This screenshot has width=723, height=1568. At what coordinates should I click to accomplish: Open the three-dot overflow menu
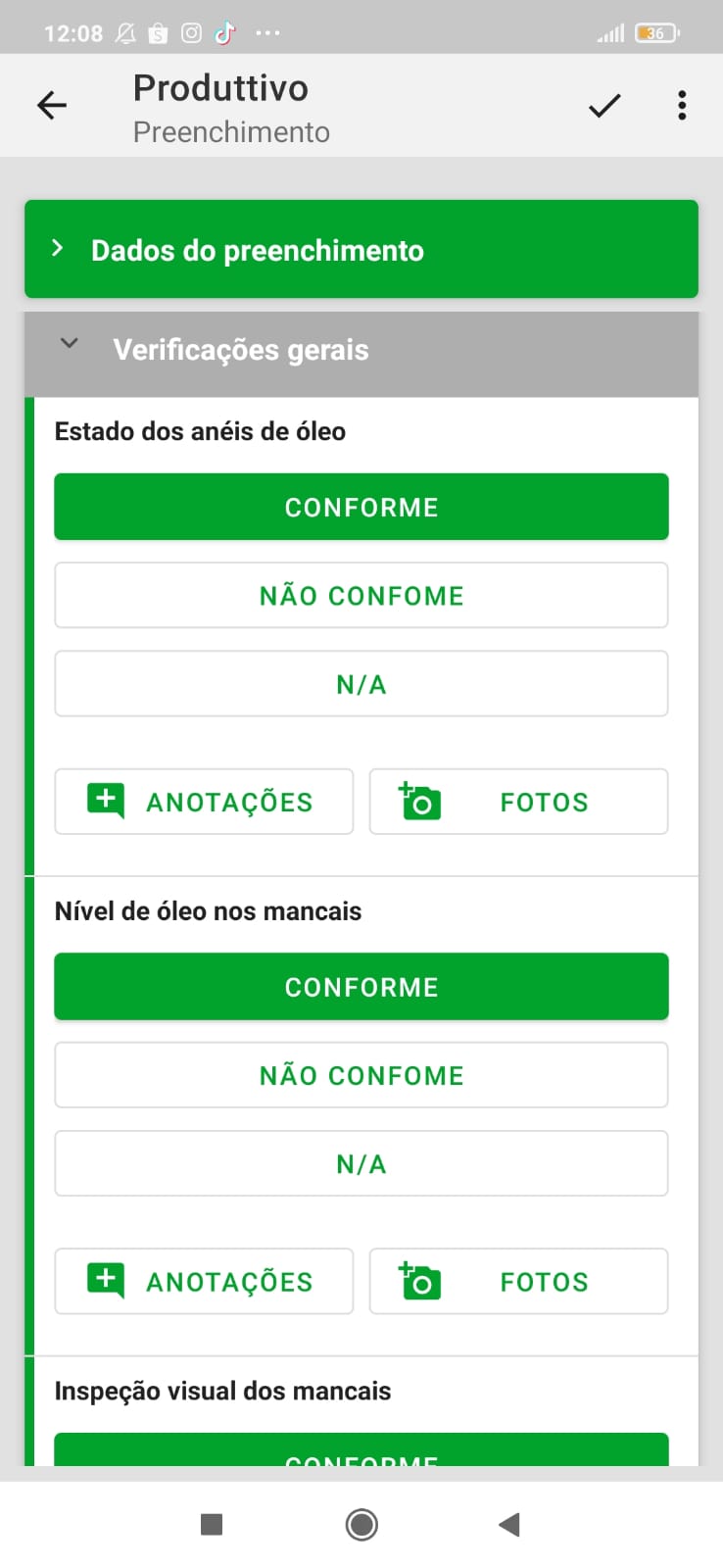681,105
